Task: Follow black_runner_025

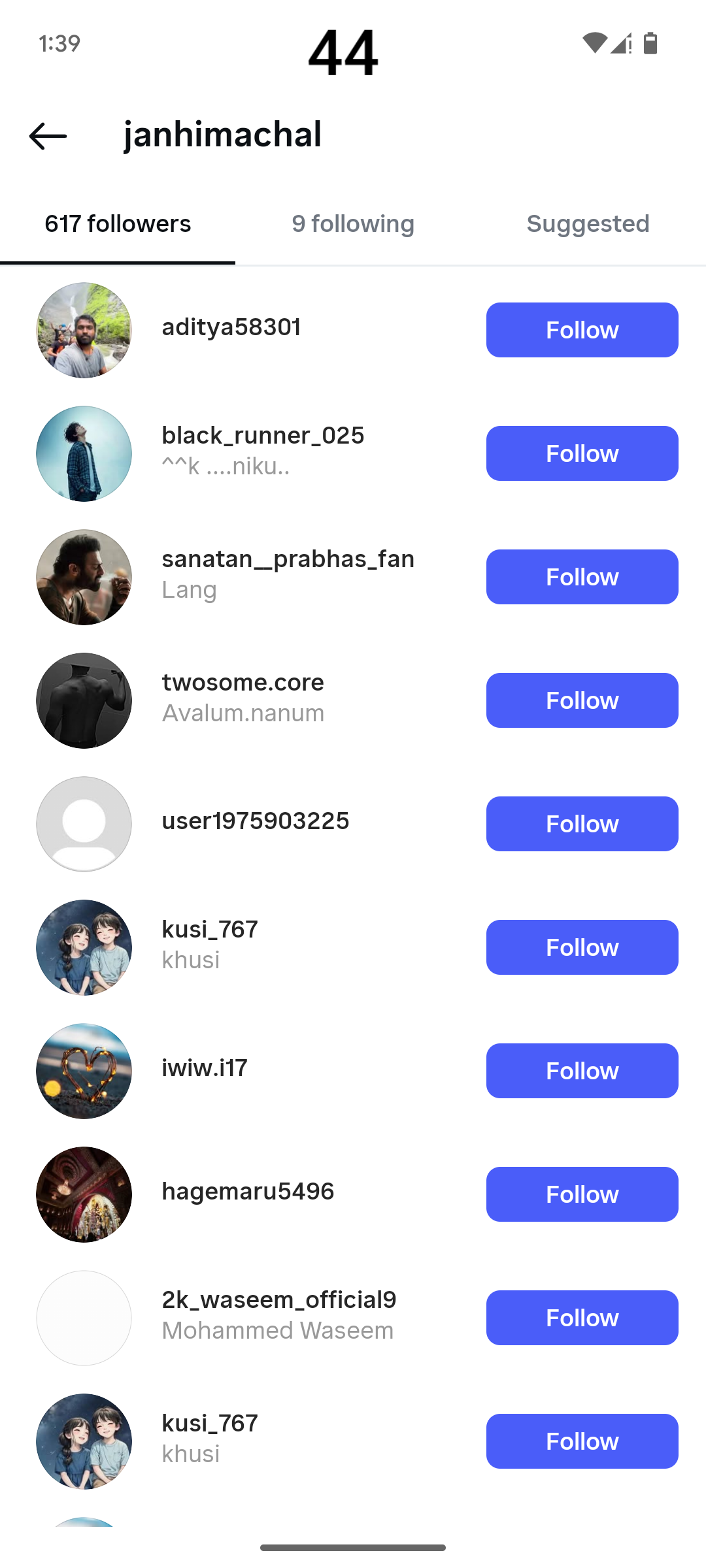Action: click(582, 453)
